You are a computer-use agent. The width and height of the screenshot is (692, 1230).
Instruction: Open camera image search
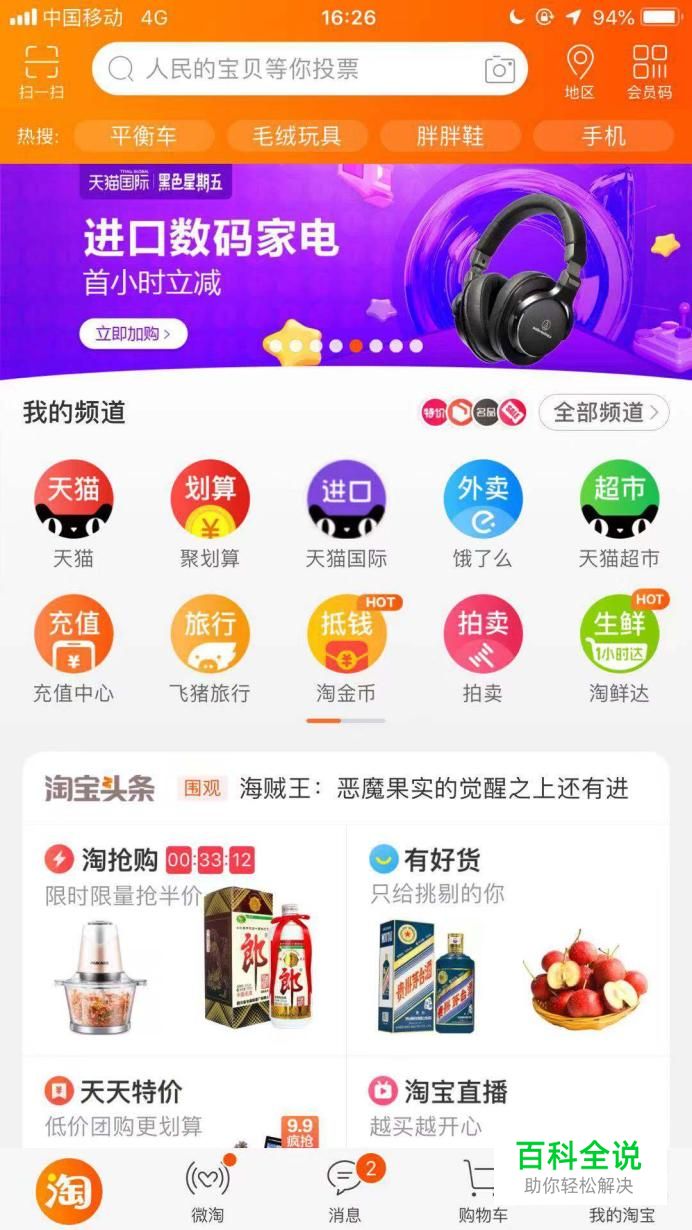[499, 69]
